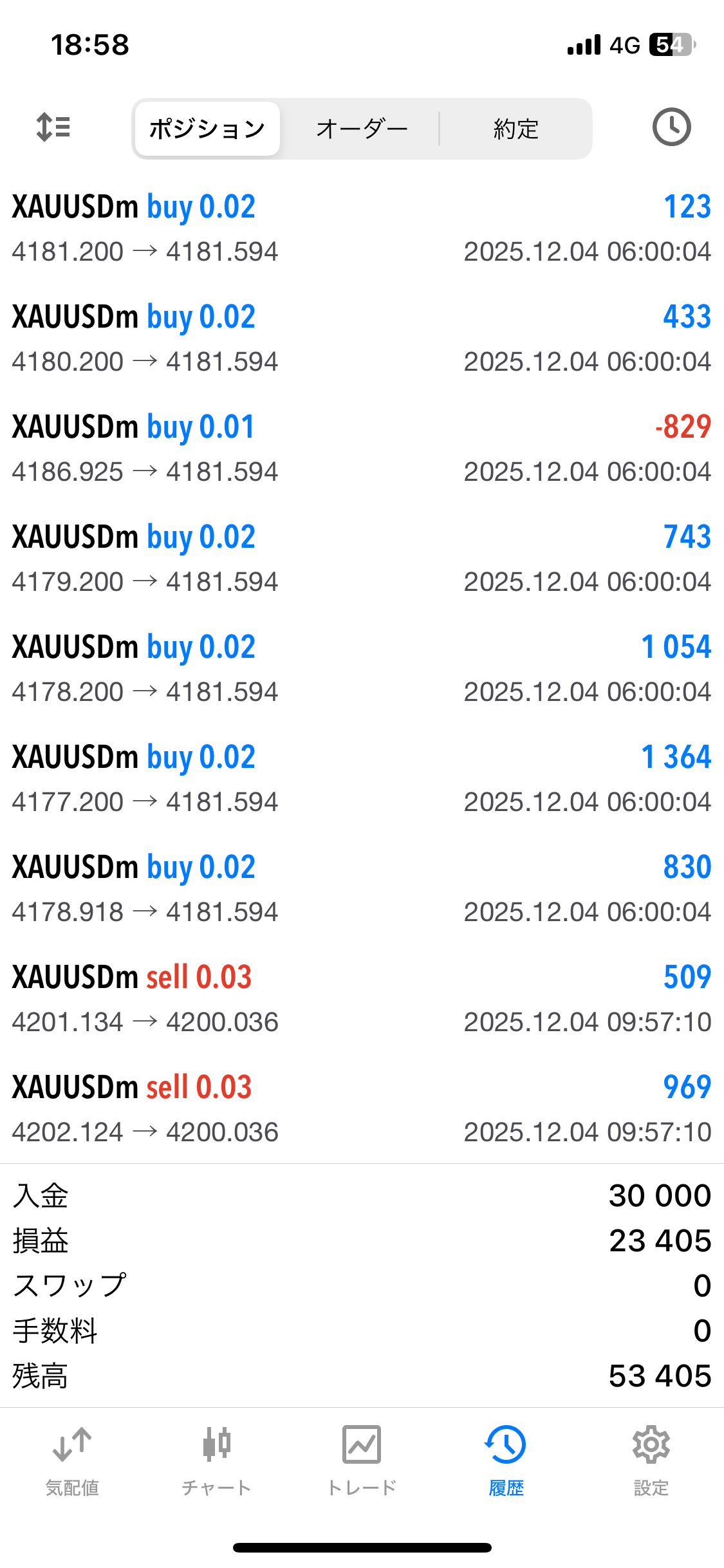This screenshot has width=724, height=1568.
Task: Open the sell 0.03 position with profit 969
Action: tap(362, 1109)
